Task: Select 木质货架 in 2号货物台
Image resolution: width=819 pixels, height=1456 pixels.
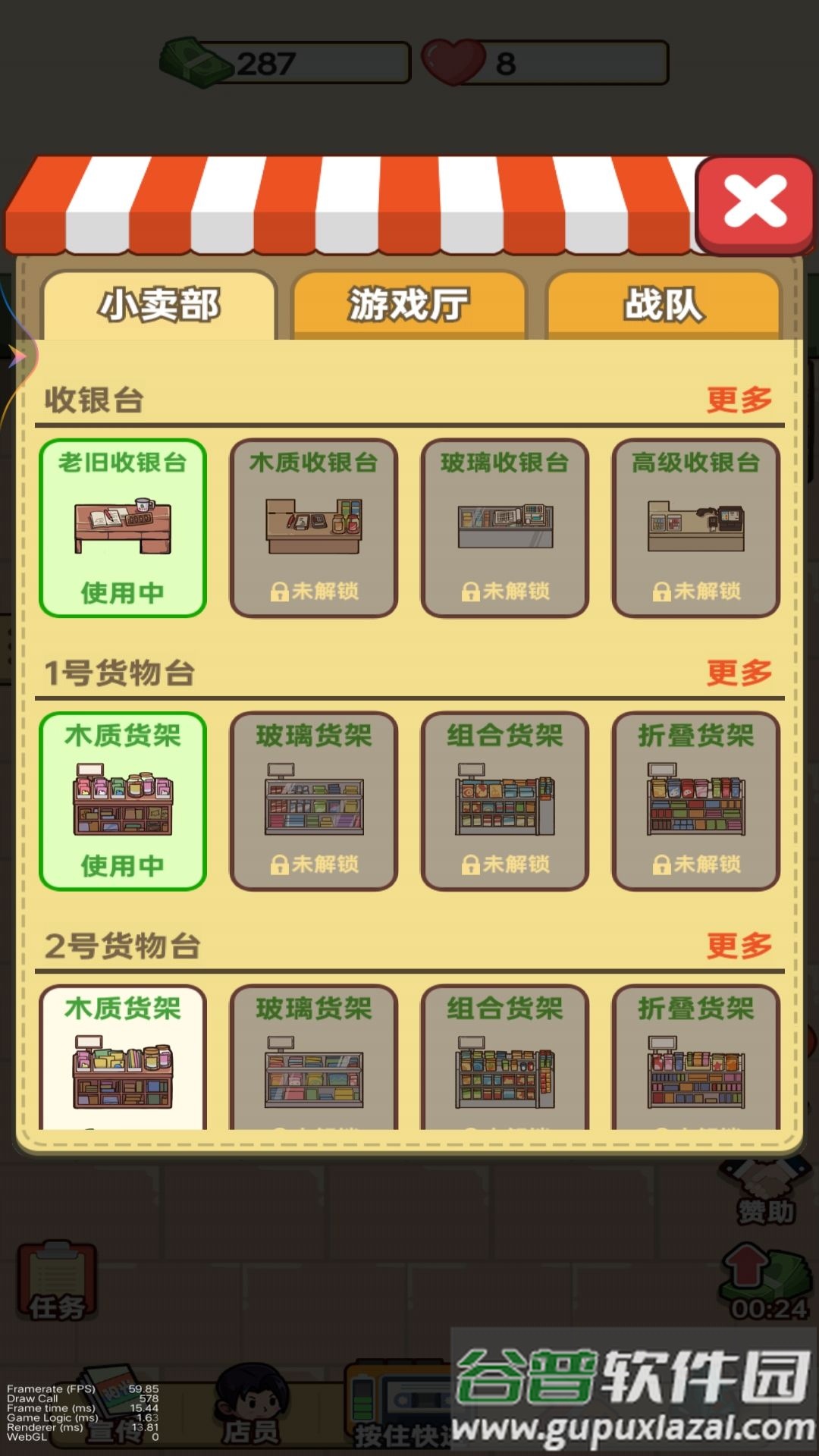Action: tap(123, 1059)
